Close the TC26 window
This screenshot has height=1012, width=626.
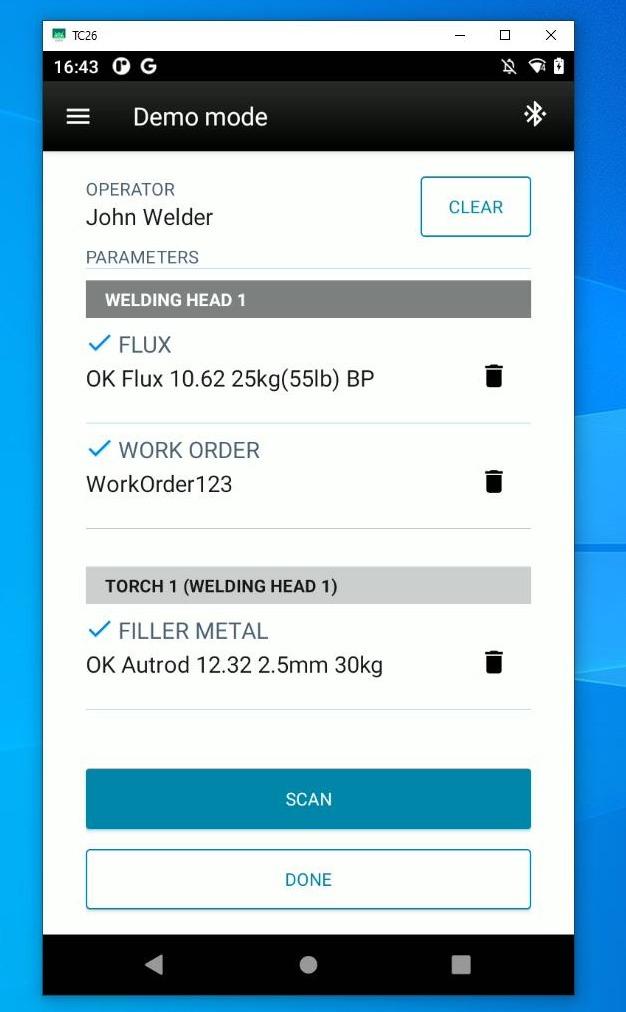point(550,35)
